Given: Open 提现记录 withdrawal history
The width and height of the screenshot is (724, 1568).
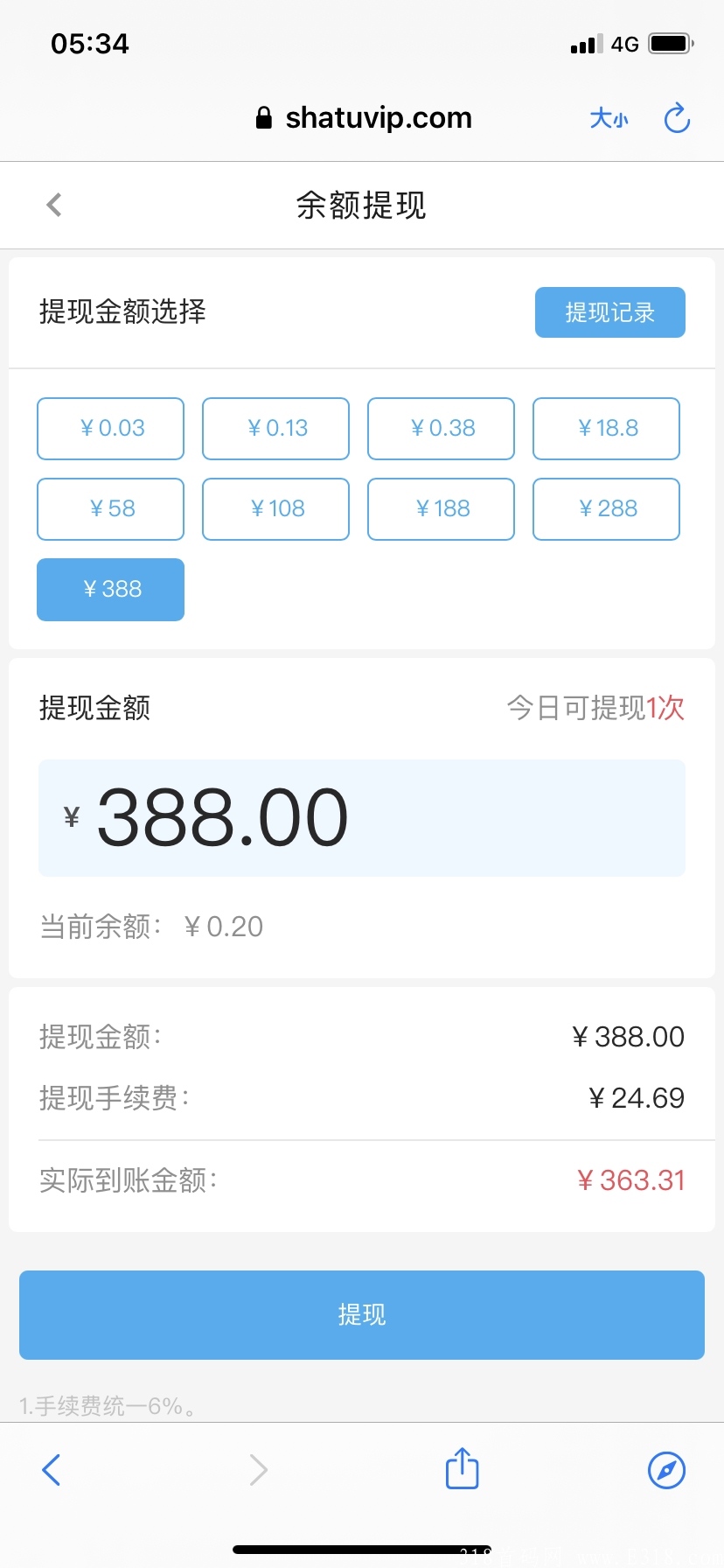Looking at the screenshot, I should (609, 312).
